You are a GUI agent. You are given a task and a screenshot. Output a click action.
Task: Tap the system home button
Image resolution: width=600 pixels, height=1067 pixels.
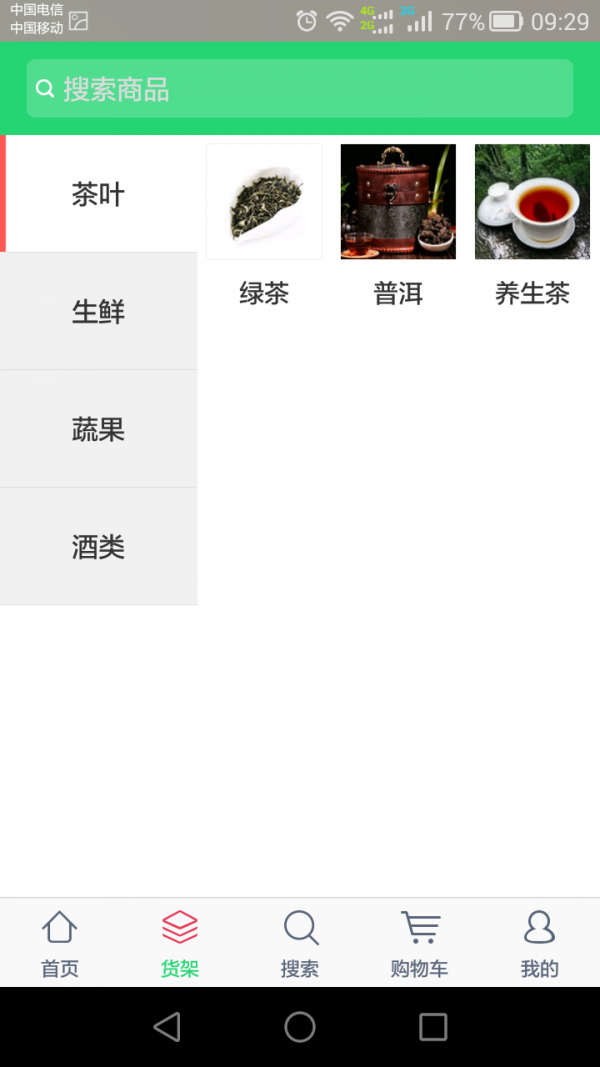pos(300,1027)
